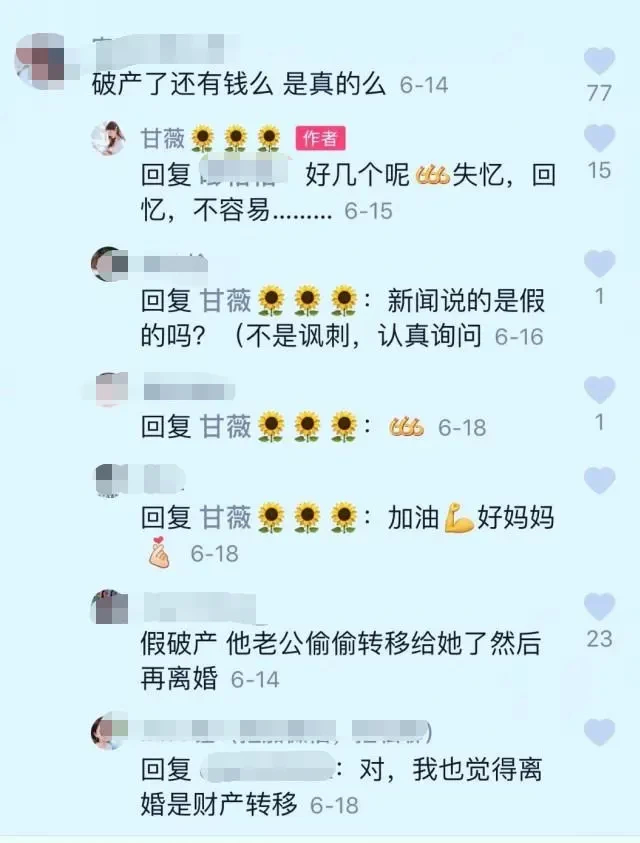
Task: Like the comment '破产了还有钱么 是真的么'
Action: point(599,62)
